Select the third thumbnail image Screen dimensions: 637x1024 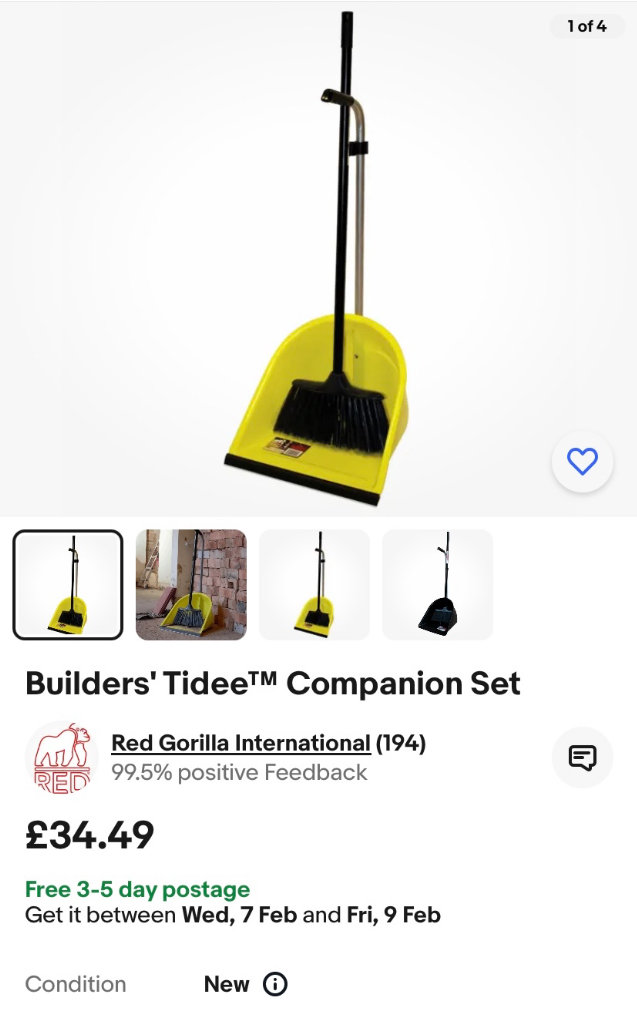(314, 585)
